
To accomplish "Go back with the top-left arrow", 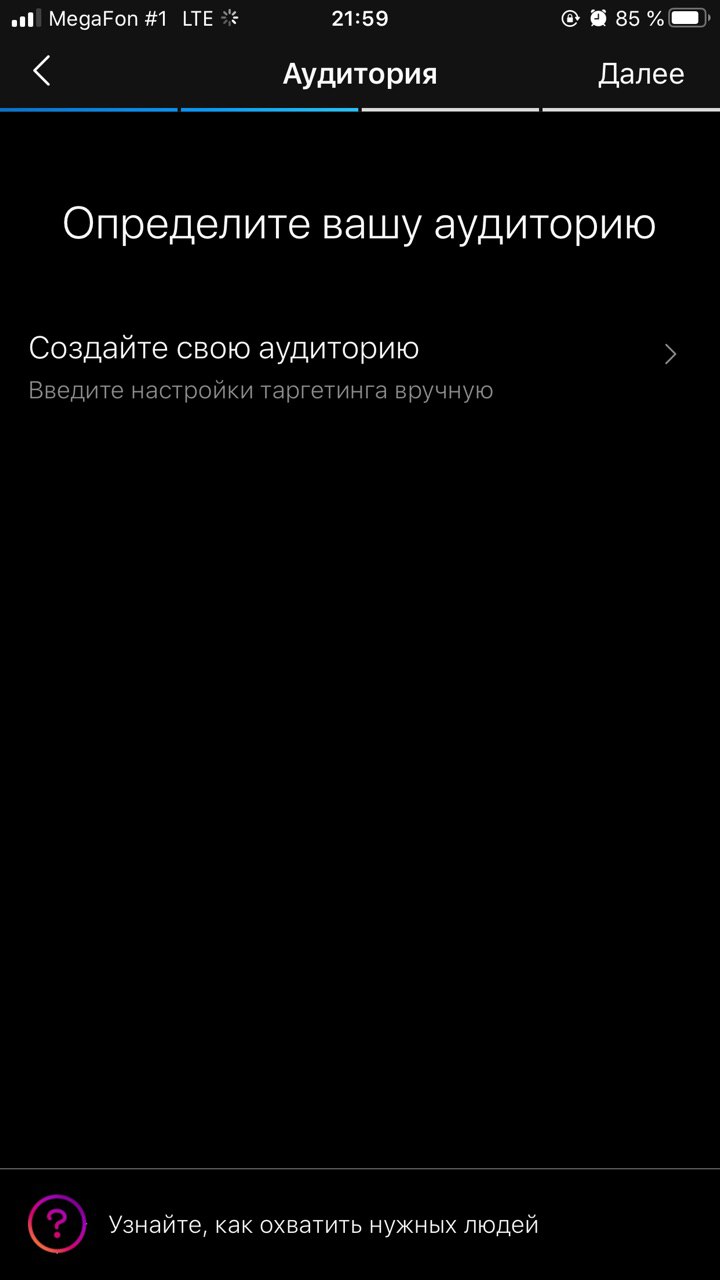I will click(42, 72).
